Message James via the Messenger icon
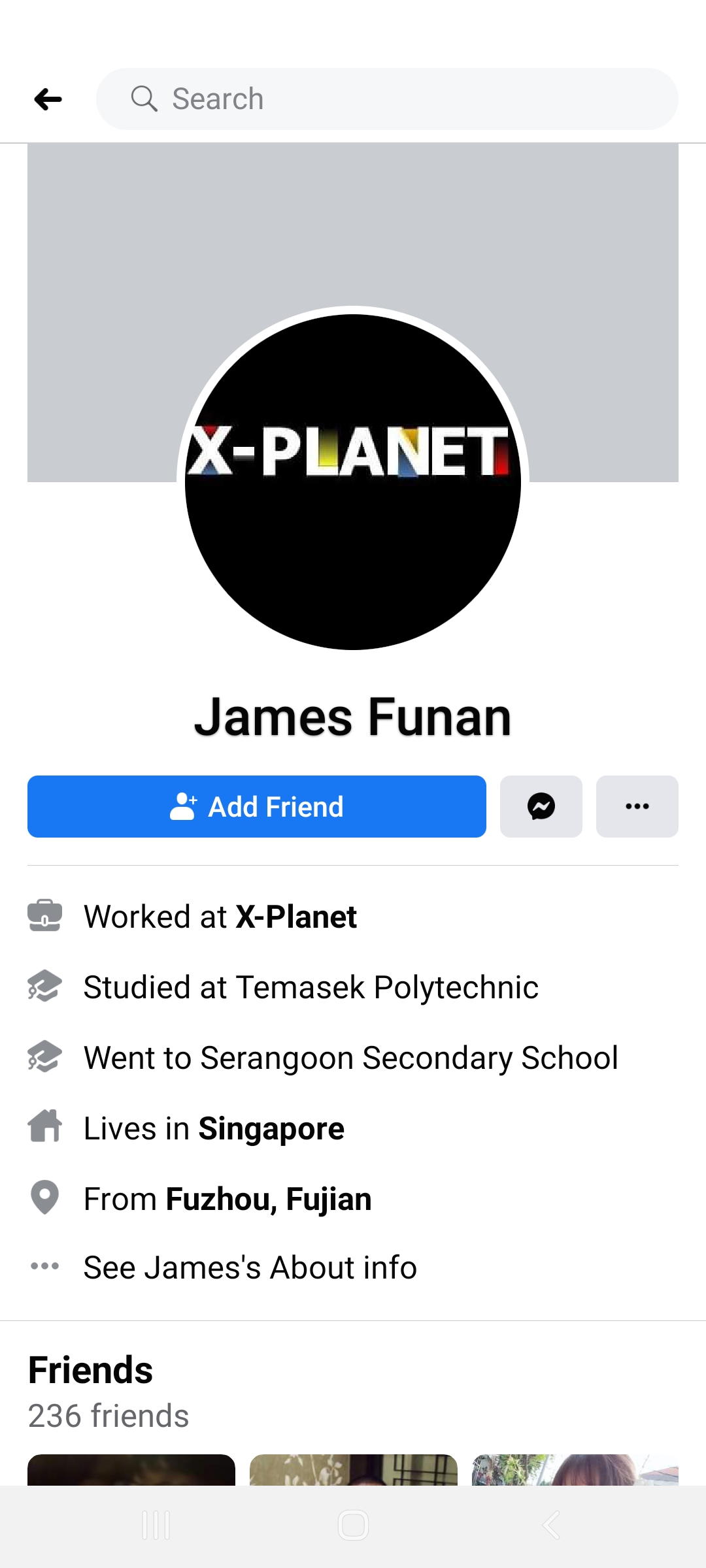This screenshot has height=1568, width=706. click(541, 806)
